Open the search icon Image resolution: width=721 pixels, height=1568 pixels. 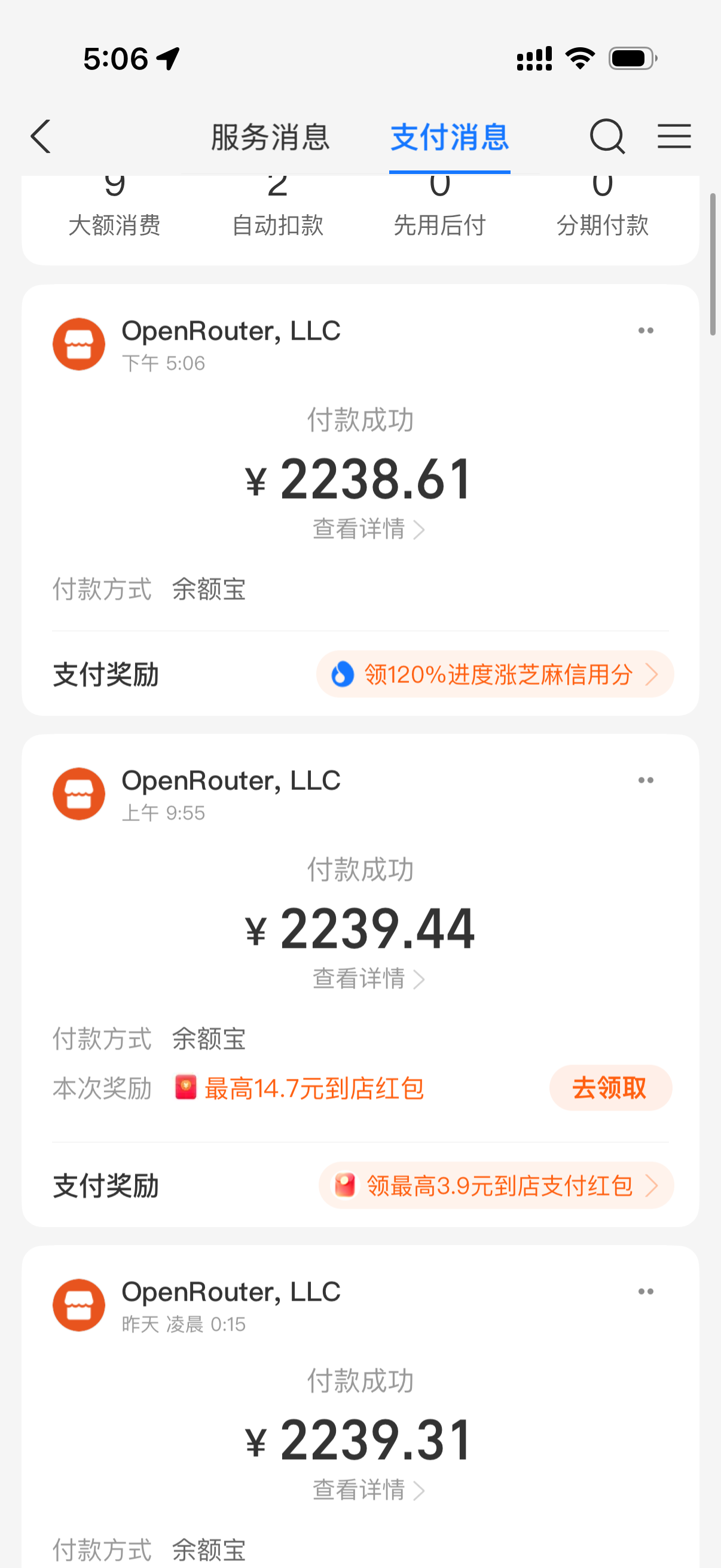point(607,136)
